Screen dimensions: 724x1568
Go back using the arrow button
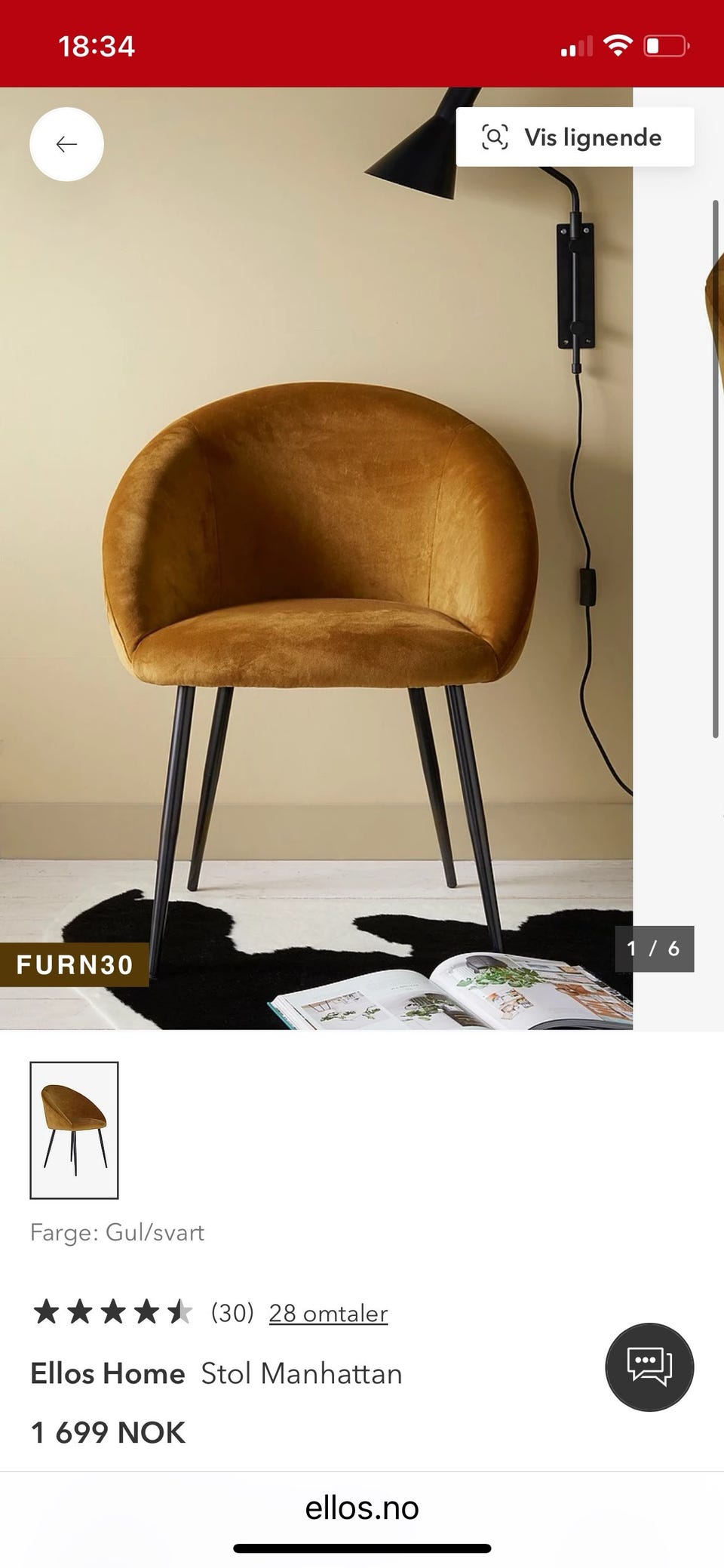(x=66, y=144)
